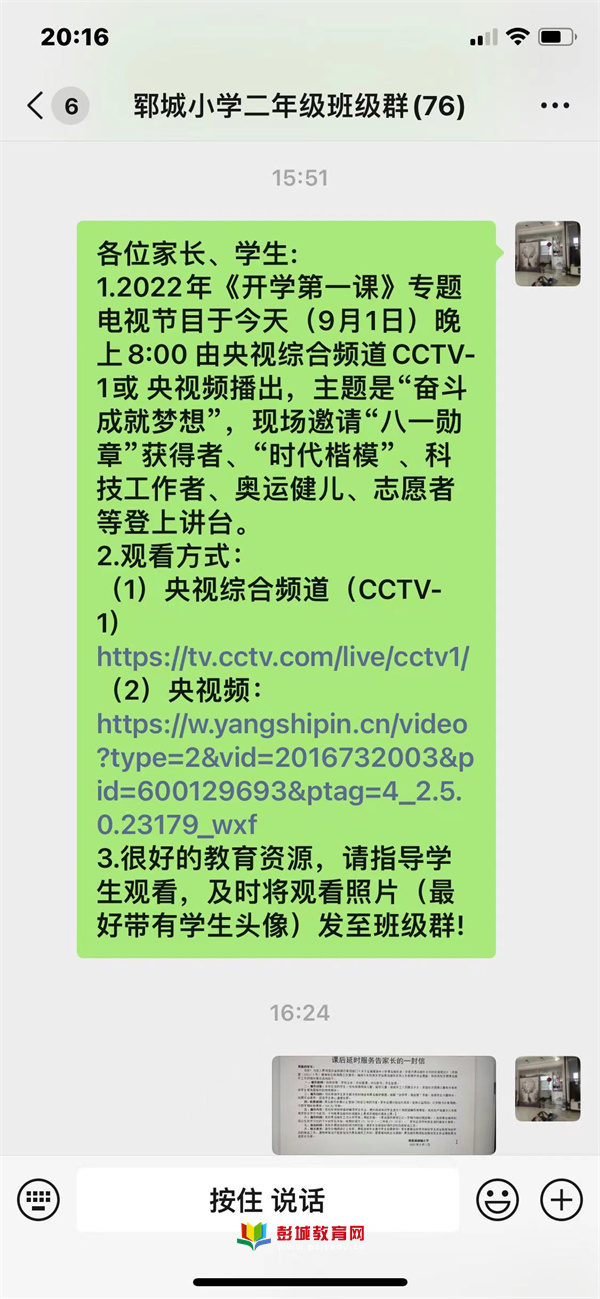Open the tv.cctv.com live link
The image size is (600, 1299).
click(282, 657)
